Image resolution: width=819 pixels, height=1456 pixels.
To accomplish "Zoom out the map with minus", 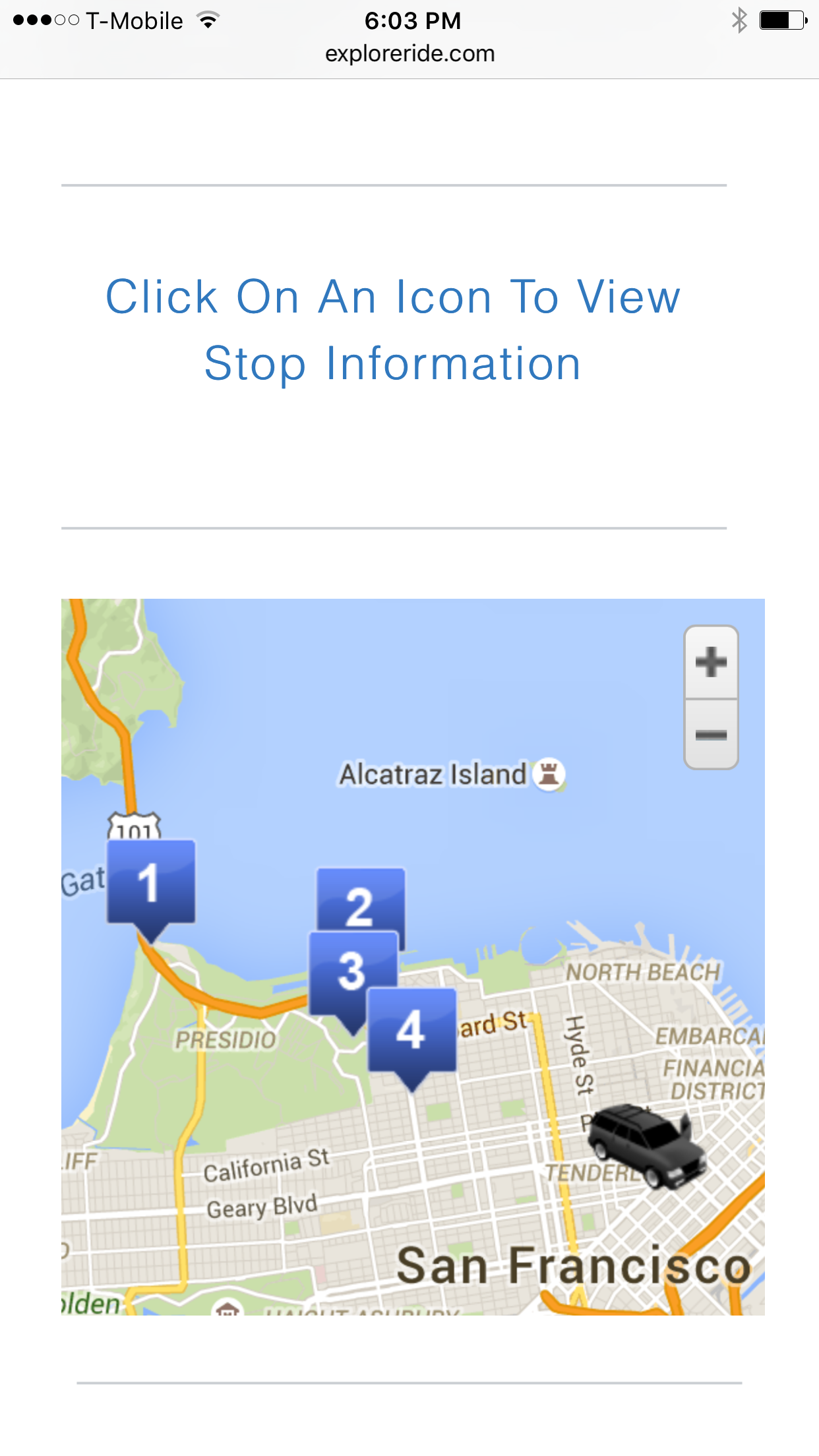I will (x=711, y=735).
